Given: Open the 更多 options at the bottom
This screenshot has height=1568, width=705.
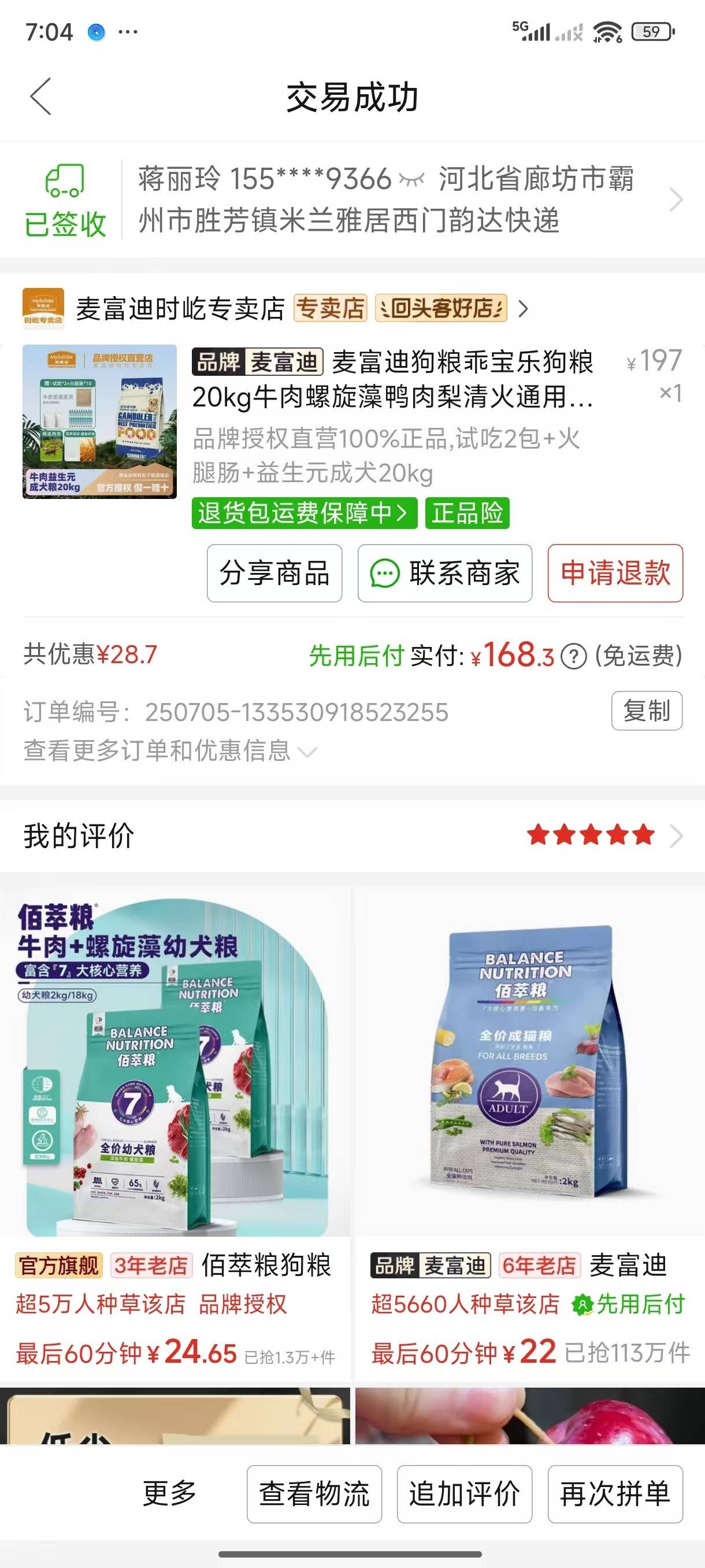Looking at the screenshot, I should click(169, 1492).
